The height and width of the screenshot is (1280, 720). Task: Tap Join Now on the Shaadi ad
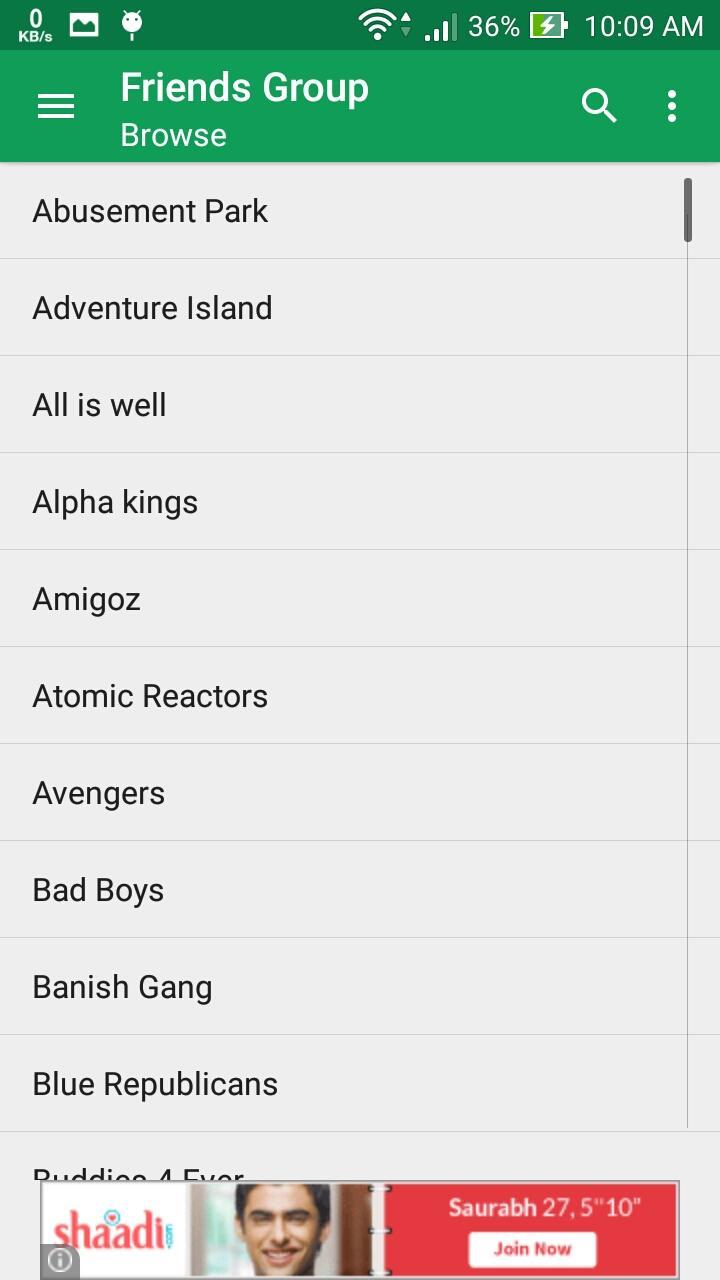click(x=532, y=1249)
